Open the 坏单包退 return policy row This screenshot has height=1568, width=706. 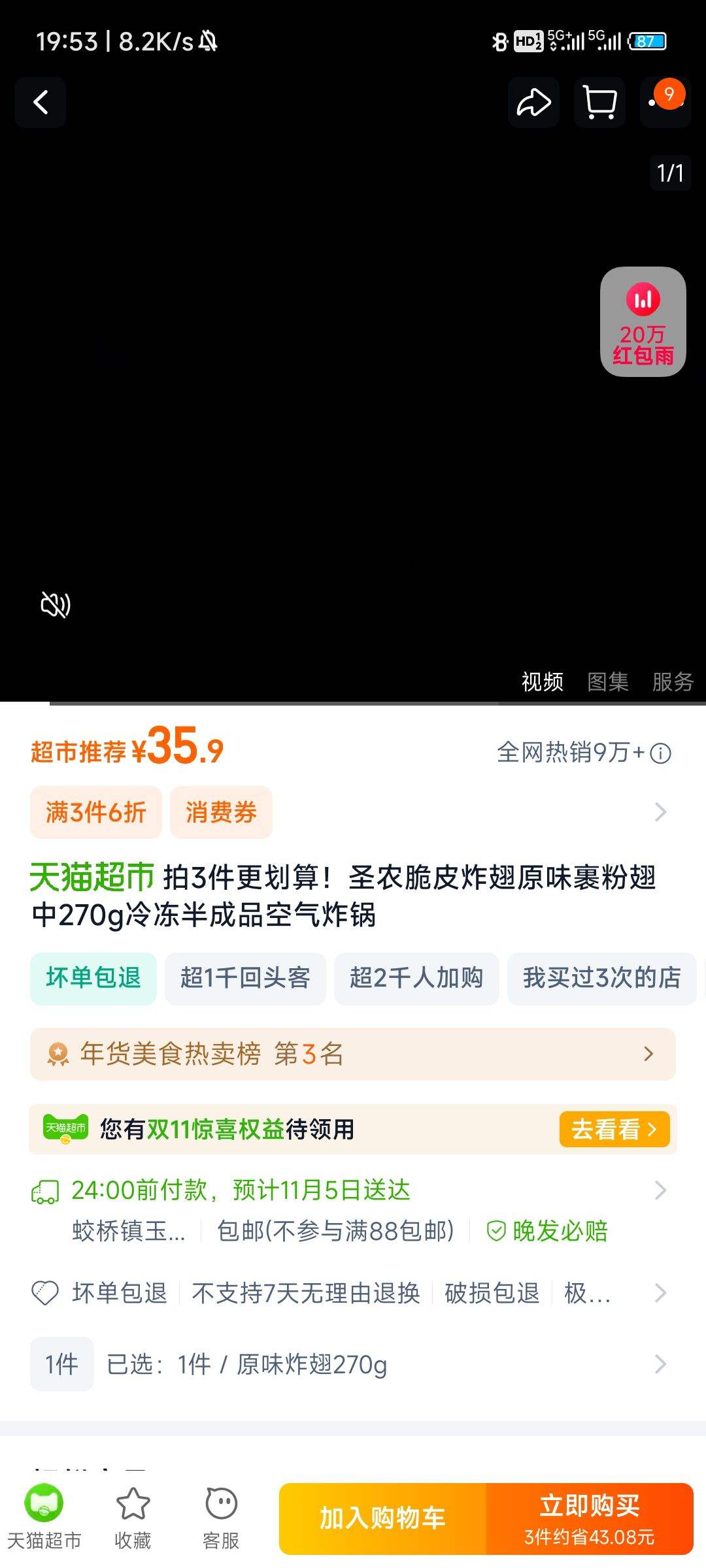[x=353, y=1293]
